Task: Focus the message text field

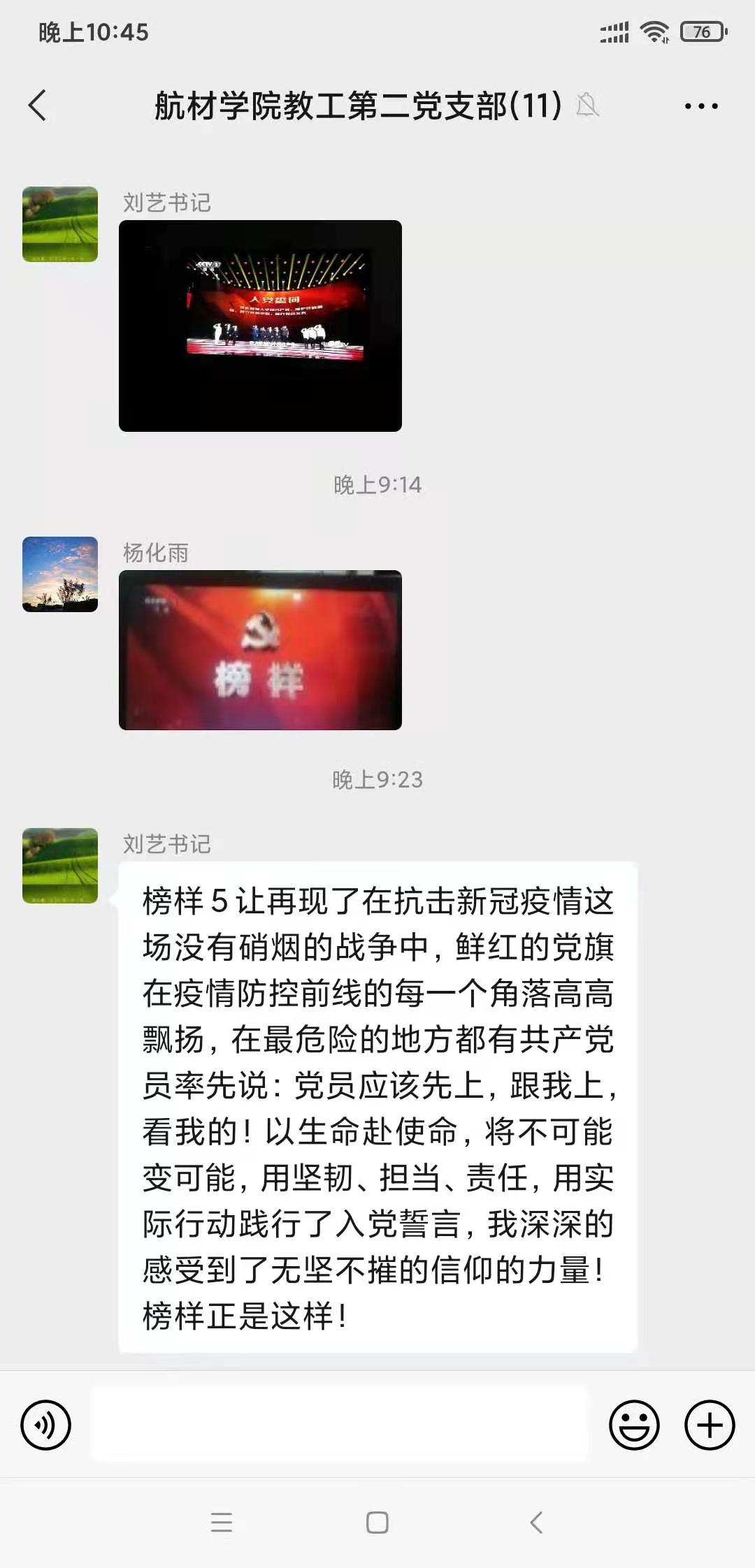Action: (x=340, y=1425)
